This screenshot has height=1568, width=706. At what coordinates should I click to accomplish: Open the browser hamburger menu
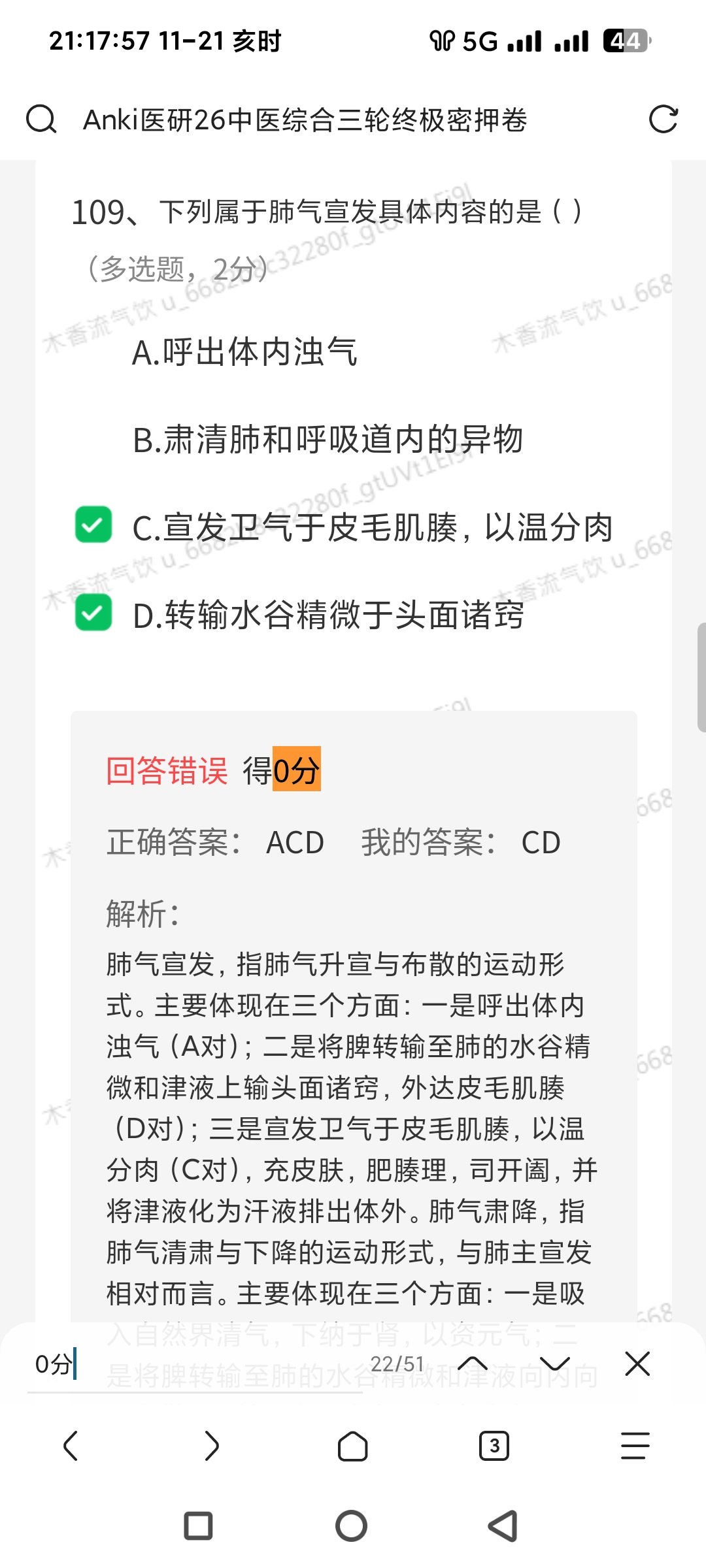point(635,1446)
